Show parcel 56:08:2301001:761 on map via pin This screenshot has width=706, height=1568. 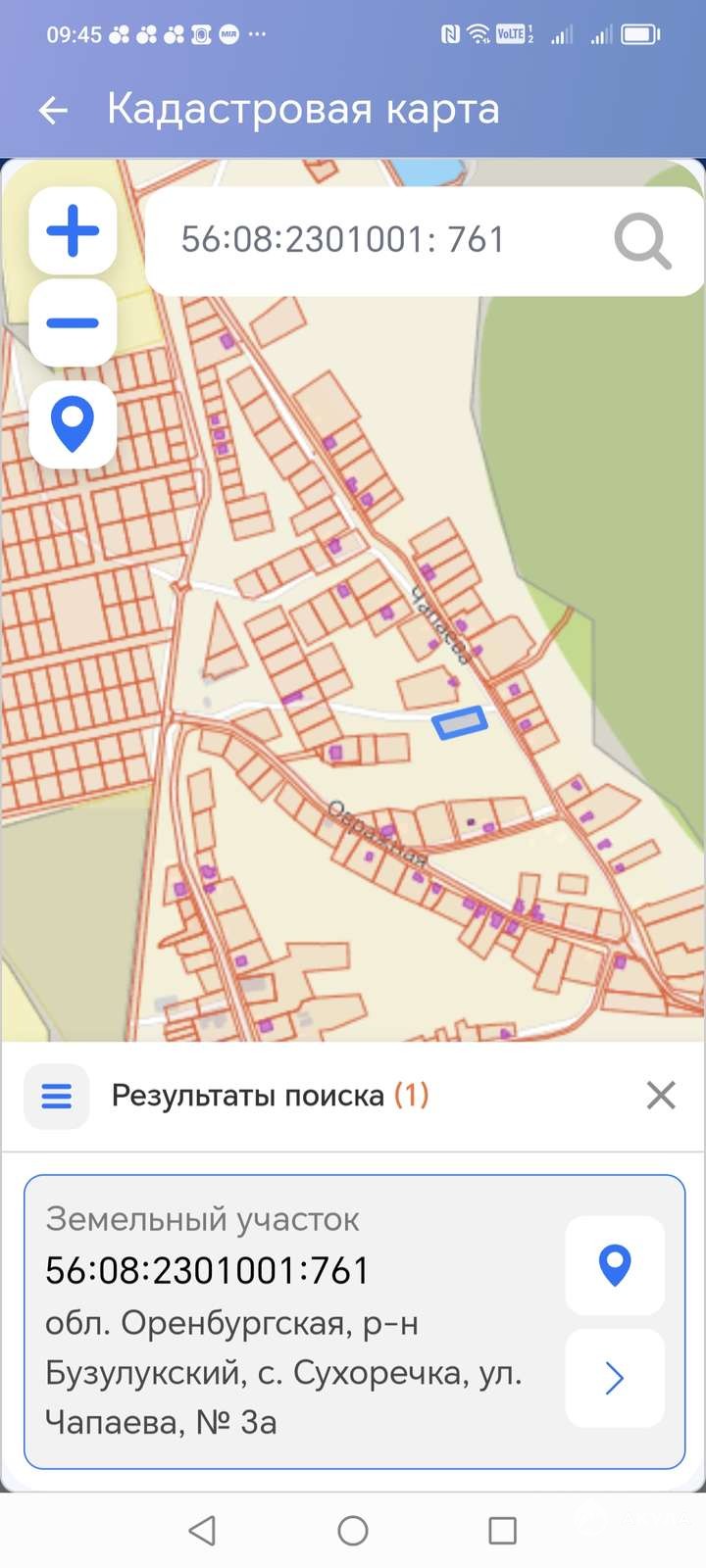615,1265
